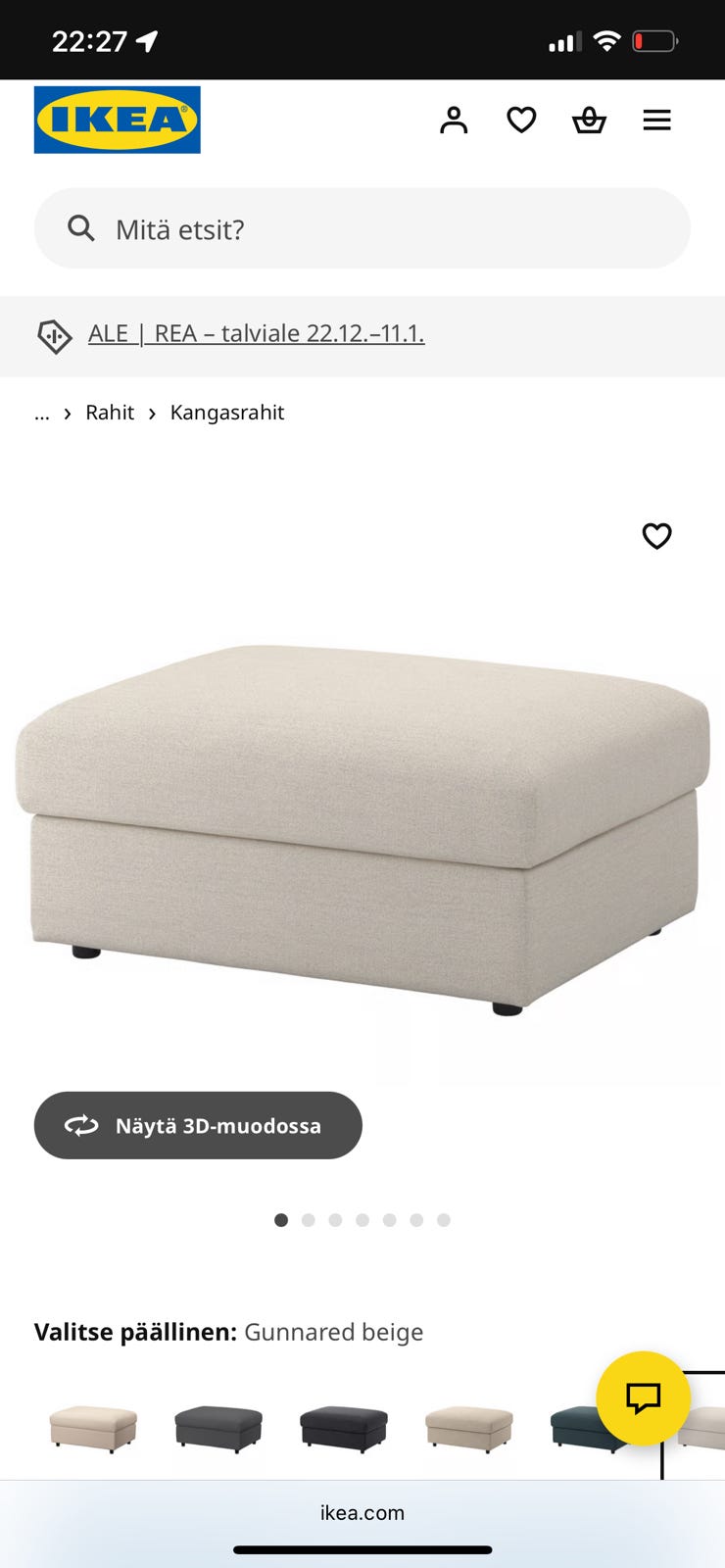The width and height of the screenshot is (725, 1568).
Task: Choose the fourth tan beige cover
Action: (x=469, y=1427)
